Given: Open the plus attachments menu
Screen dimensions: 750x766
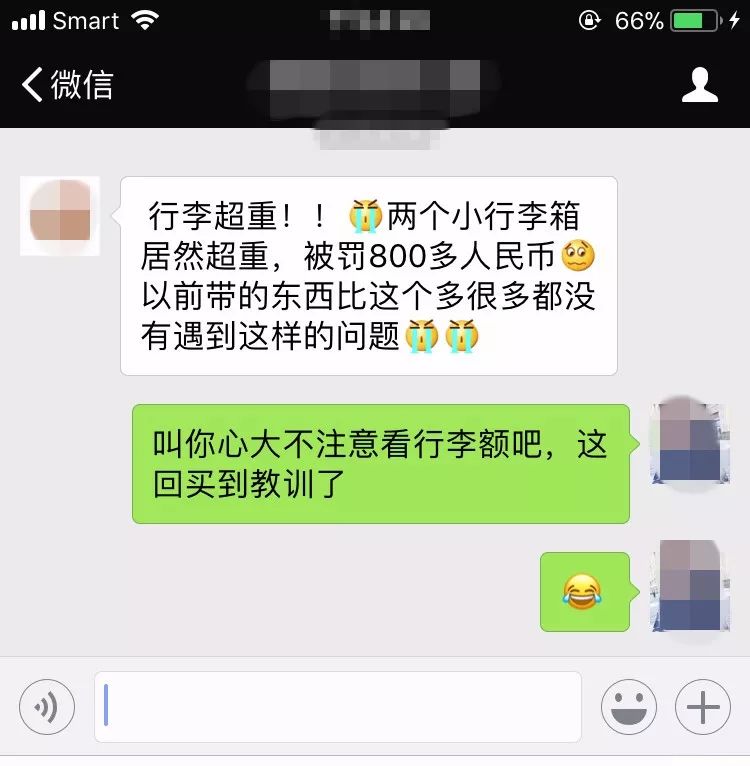Looking at the screenshot, I should [702, 708].
